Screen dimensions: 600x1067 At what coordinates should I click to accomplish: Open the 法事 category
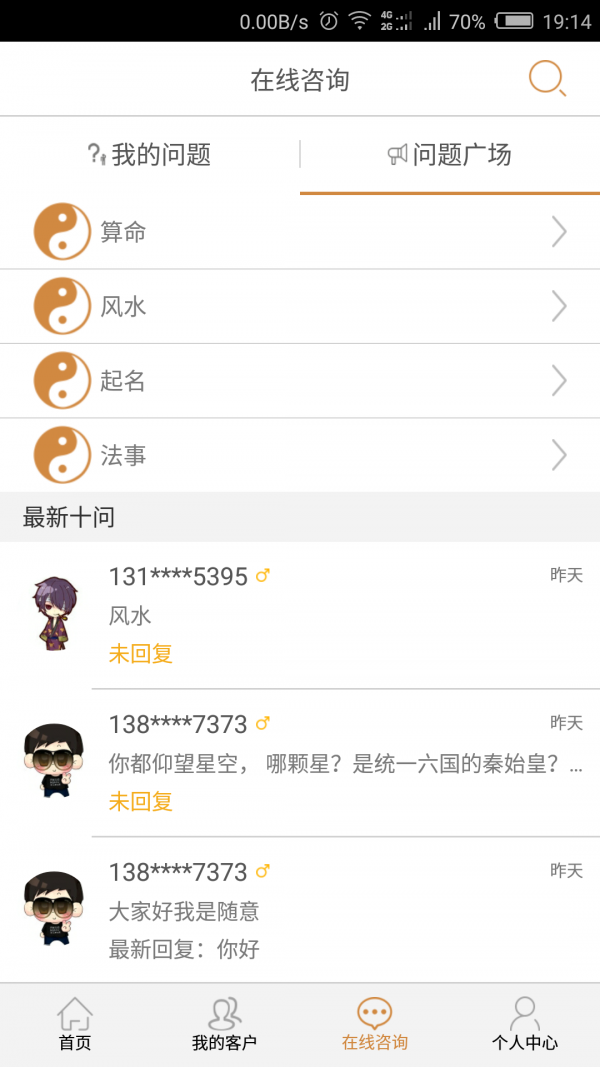(300, 455)
